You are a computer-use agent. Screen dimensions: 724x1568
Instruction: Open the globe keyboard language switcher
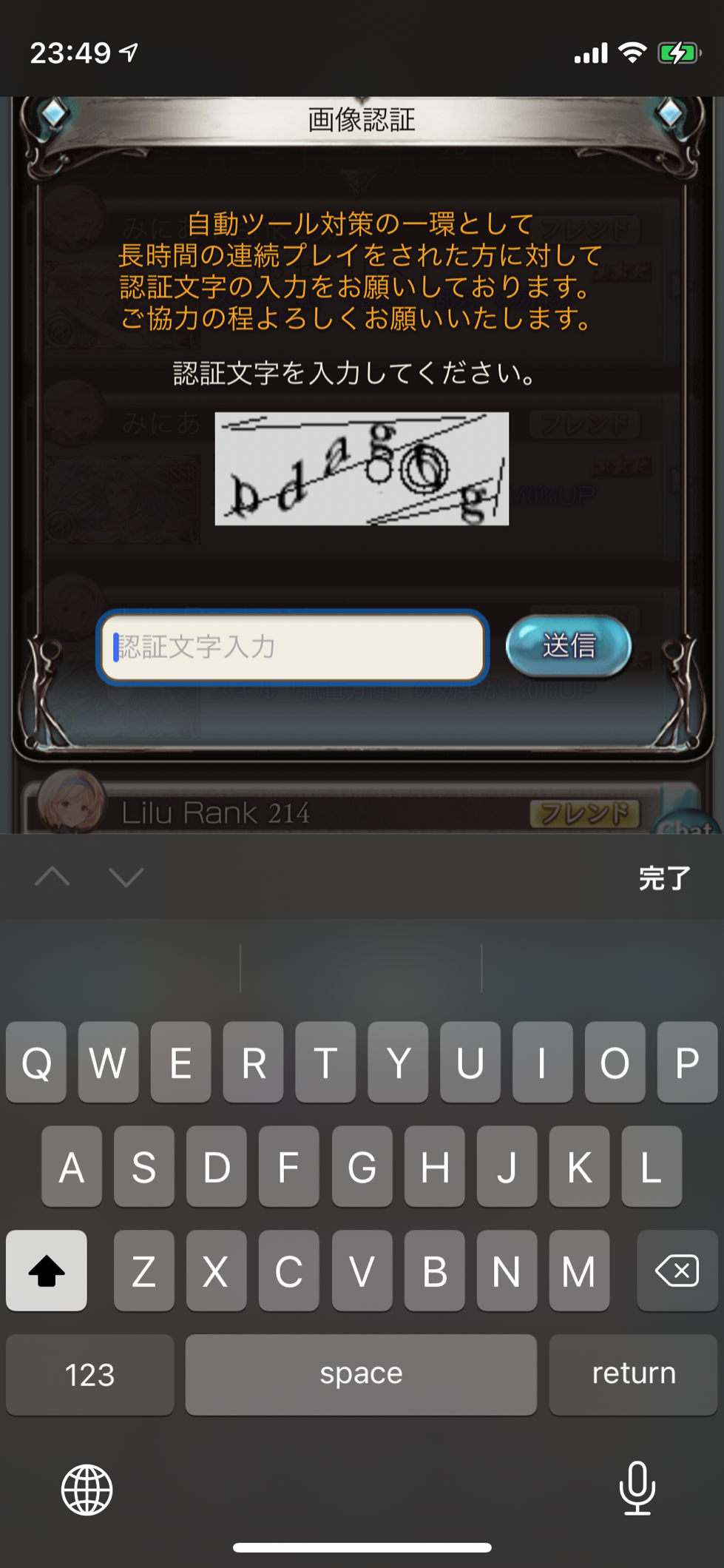pyautogui.click(x=87, y=1490)
